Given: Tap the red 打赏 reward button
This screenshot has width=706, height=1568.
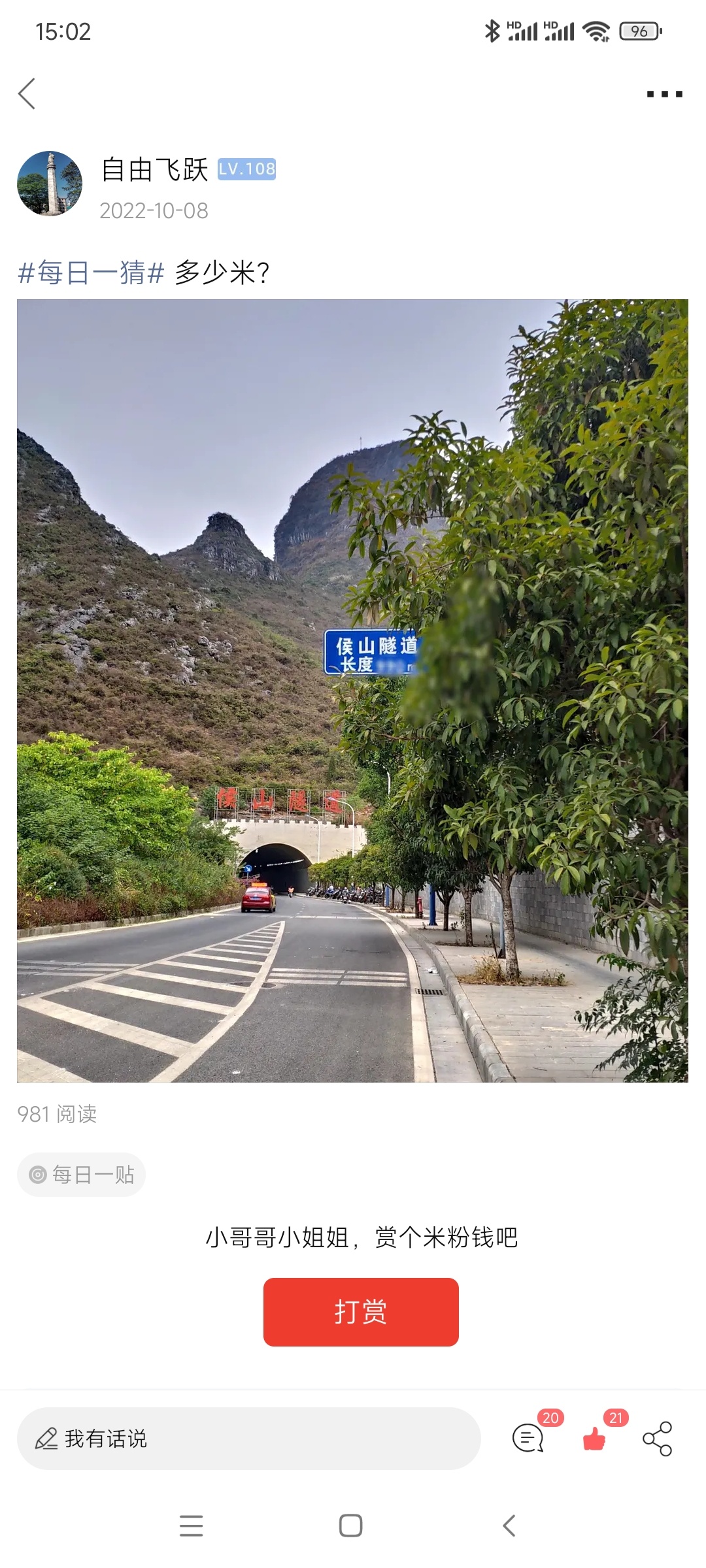Looking at the screenshot, I should pos(361,1312).
